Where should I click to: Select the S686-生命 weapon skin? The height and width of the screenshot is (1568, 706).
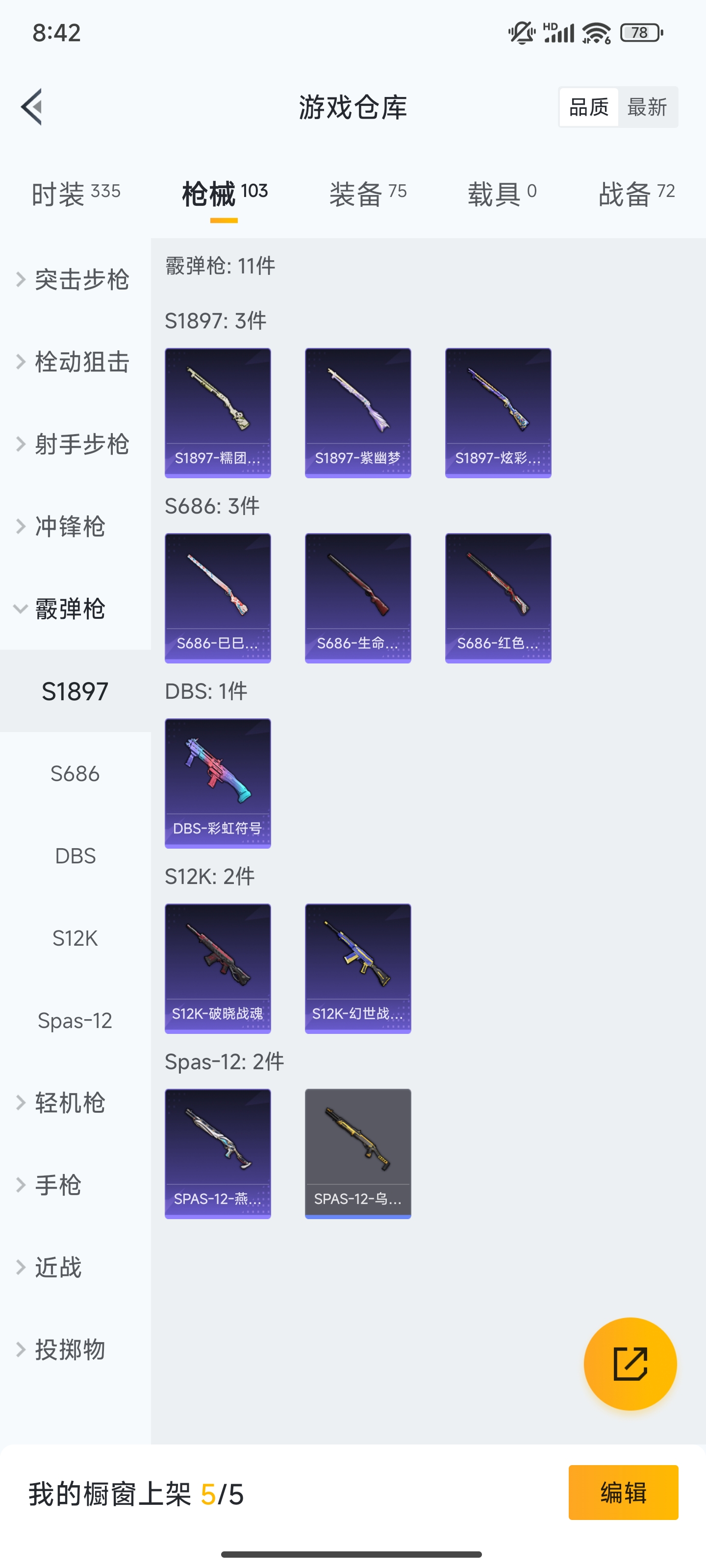(x=357, y=597)
